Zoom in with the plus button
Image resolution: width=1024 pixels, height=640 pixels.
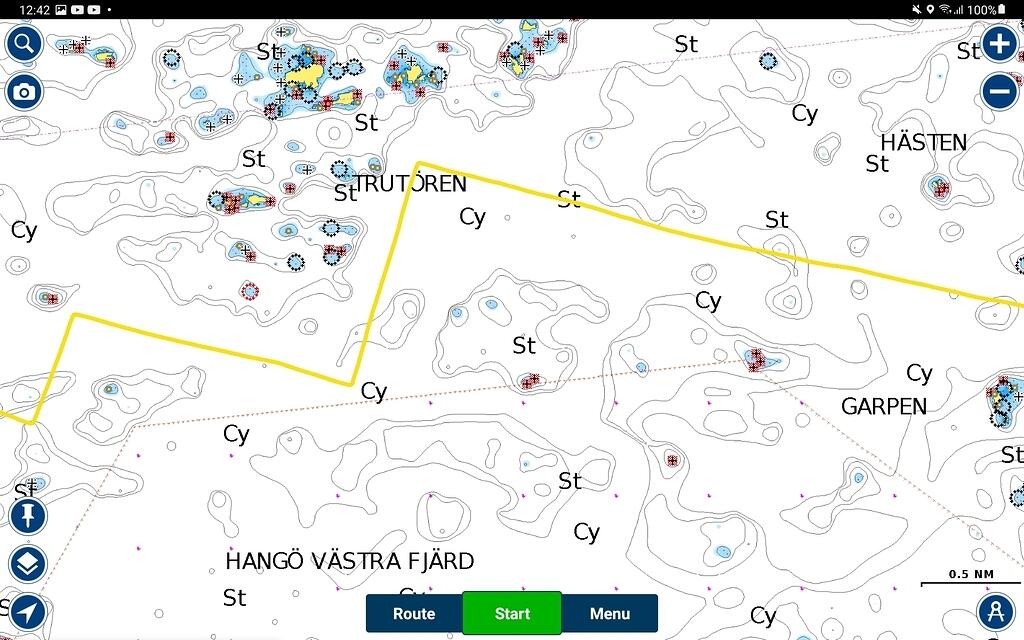999,44
